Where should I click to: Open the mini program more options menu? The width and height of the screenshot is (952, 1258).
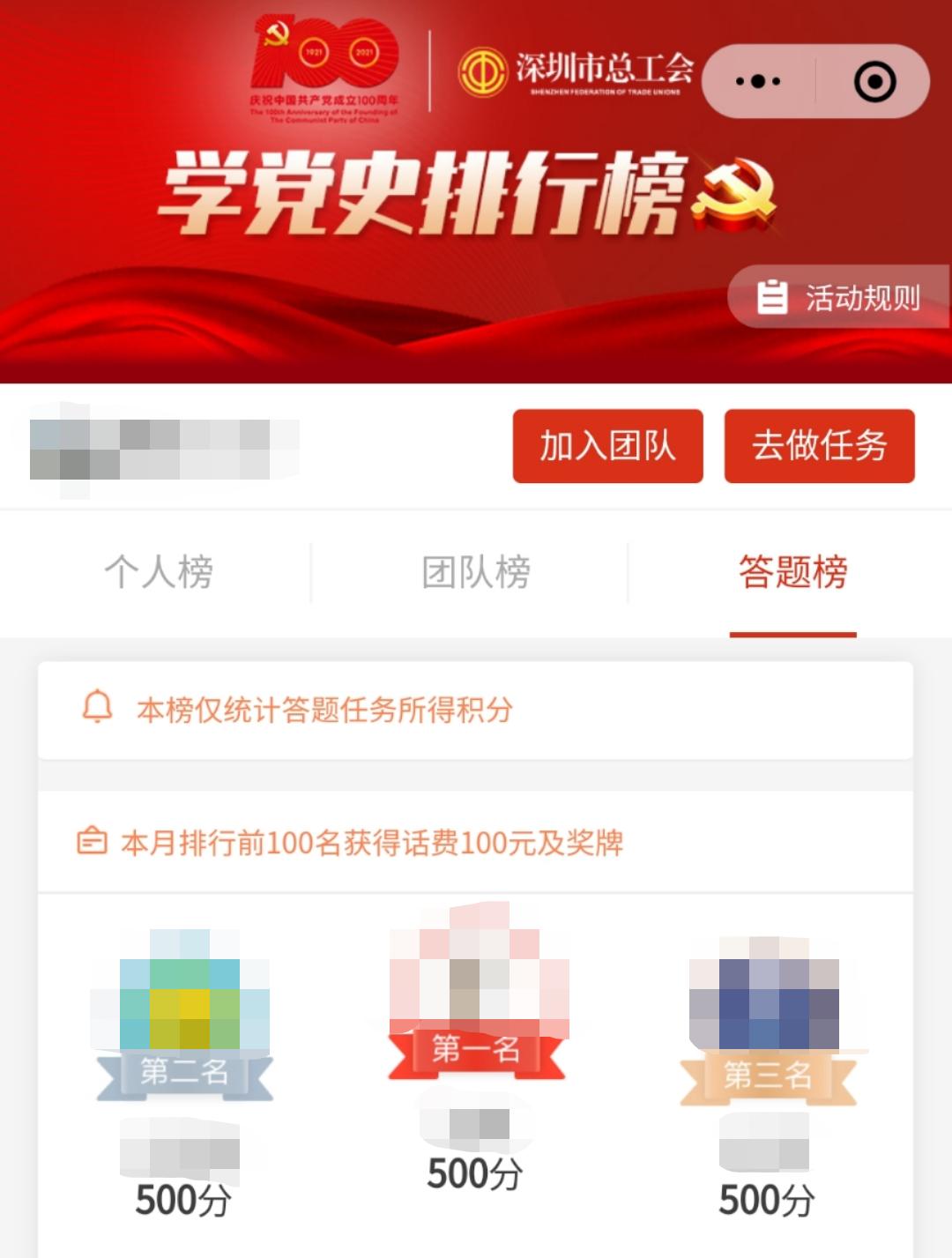(x=758, y=82)
